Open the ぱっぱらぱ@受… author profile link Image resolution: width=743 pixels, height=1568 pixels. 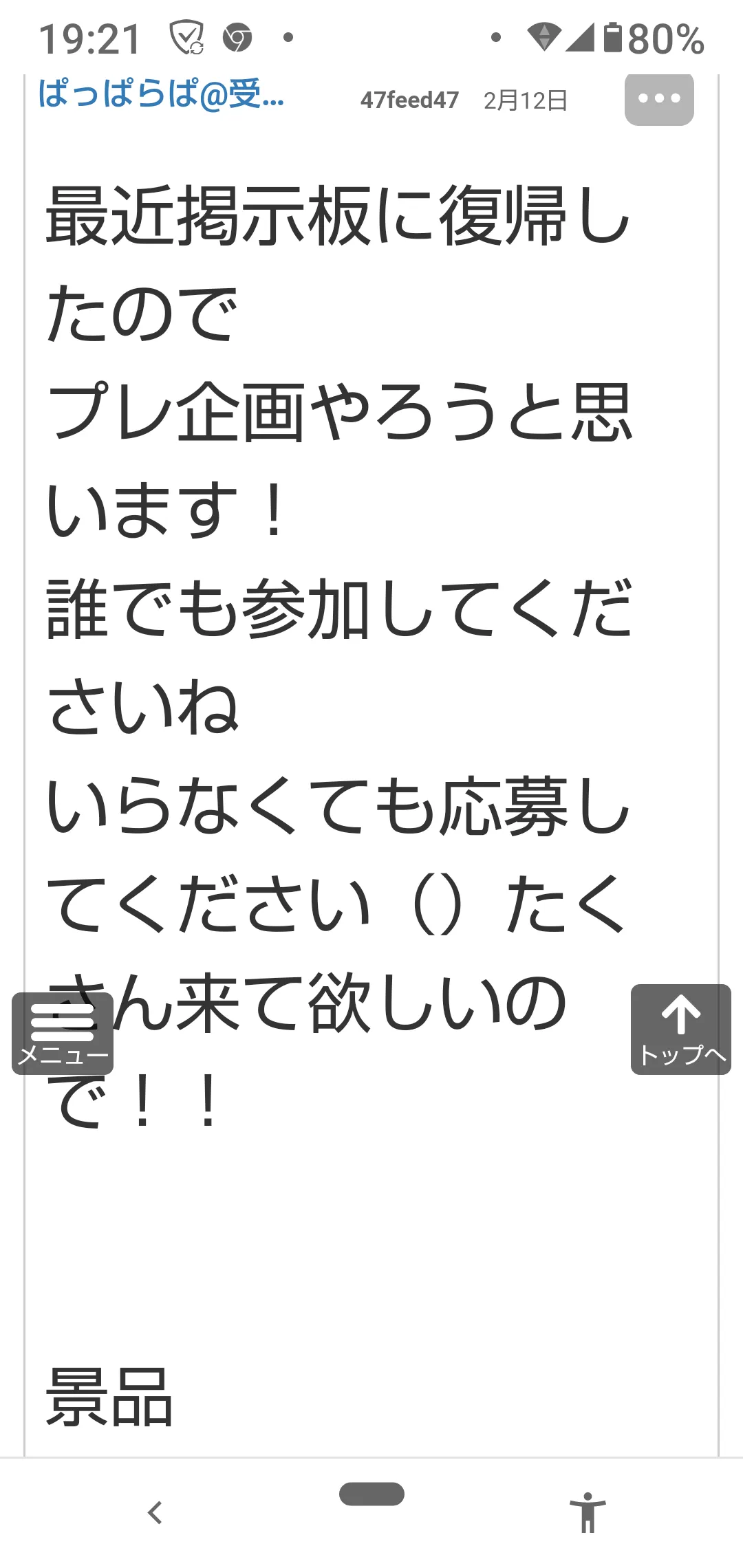coord(162,94)
